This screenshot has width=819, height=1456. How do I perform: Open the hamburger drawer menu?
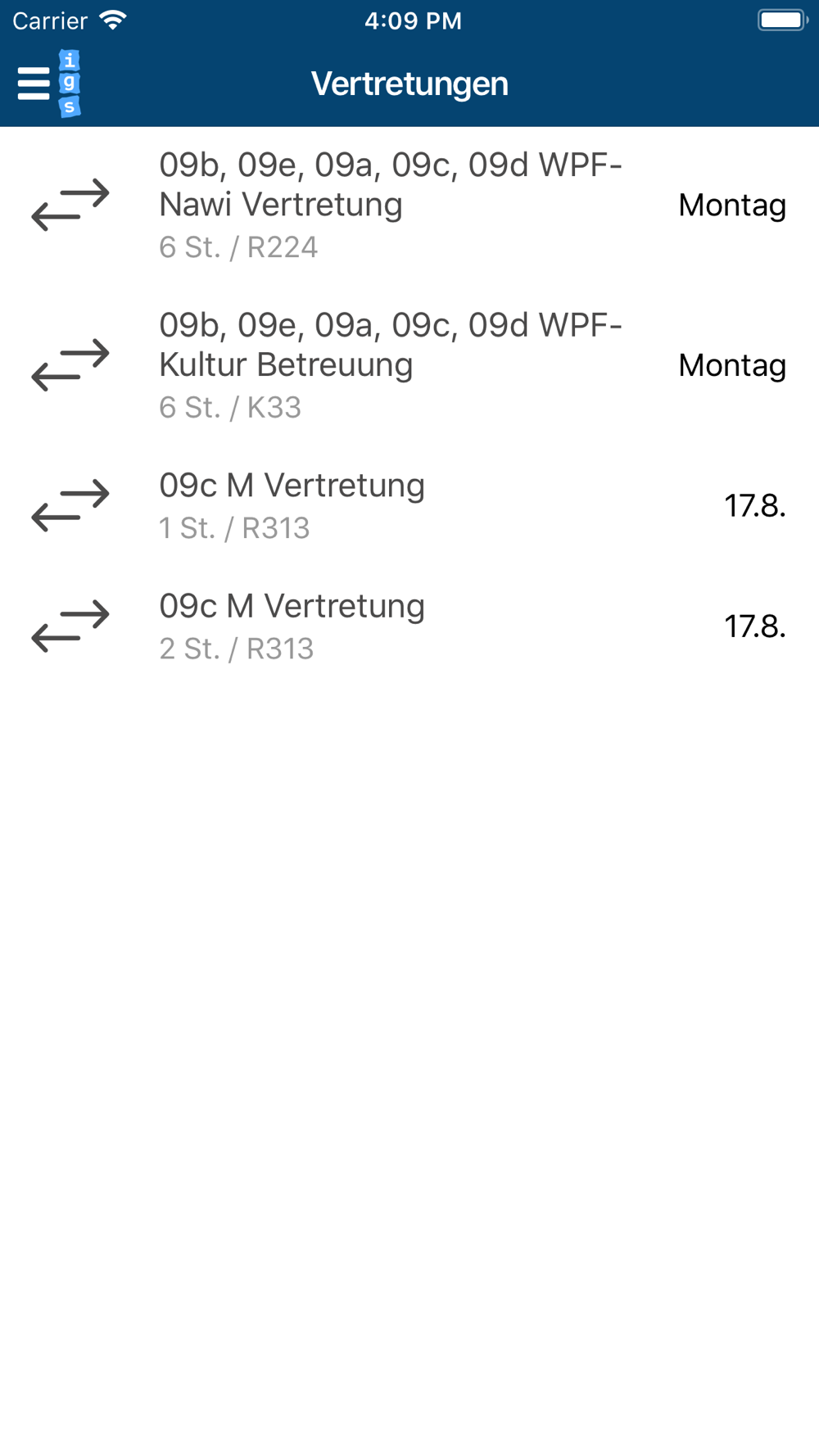point(34,84)
